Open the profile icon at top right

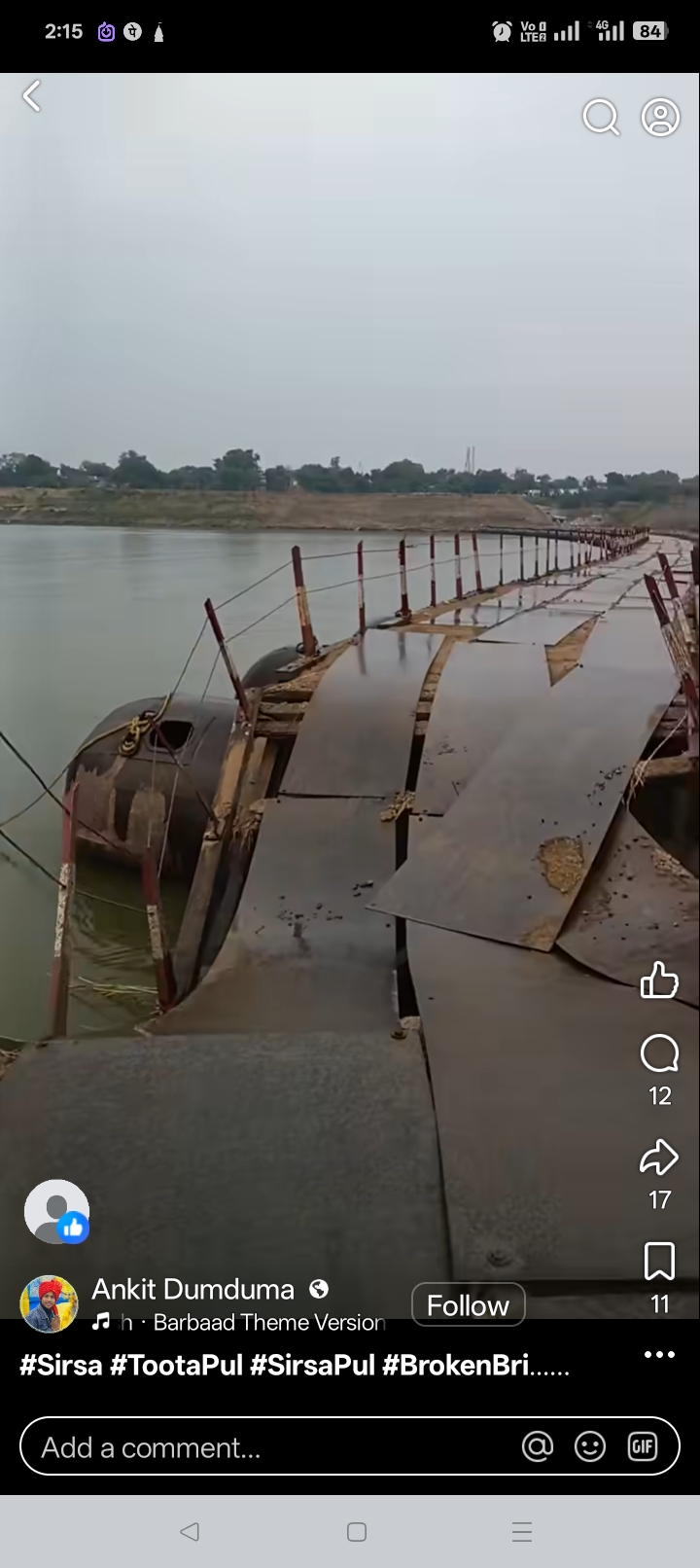[660, 118]
